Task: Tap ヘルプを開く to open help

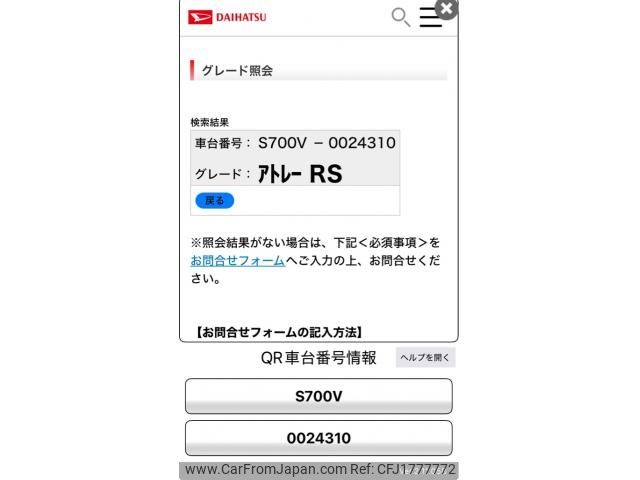Action: (425, 357)
